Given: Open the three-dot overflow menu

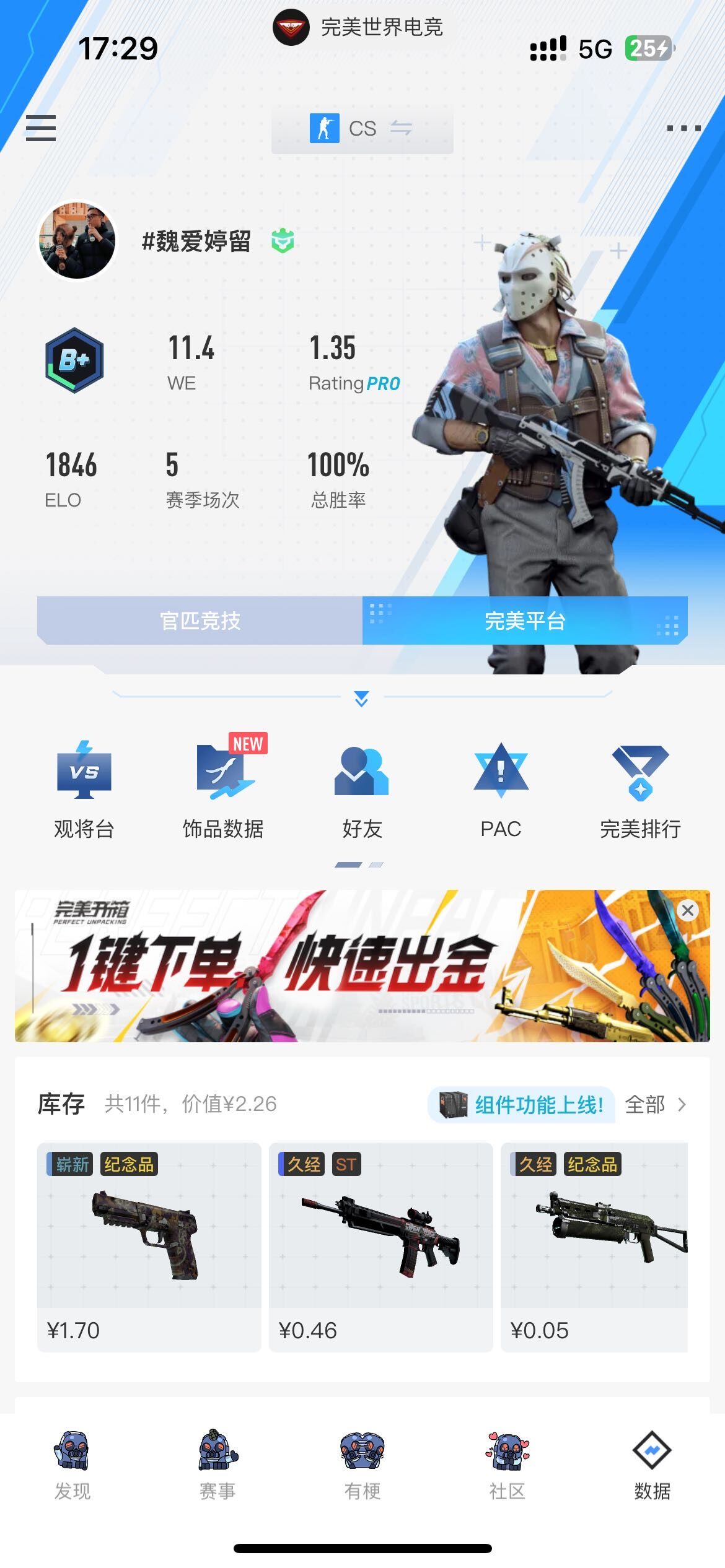Looking at the screenshot, I should click(683, 128).
